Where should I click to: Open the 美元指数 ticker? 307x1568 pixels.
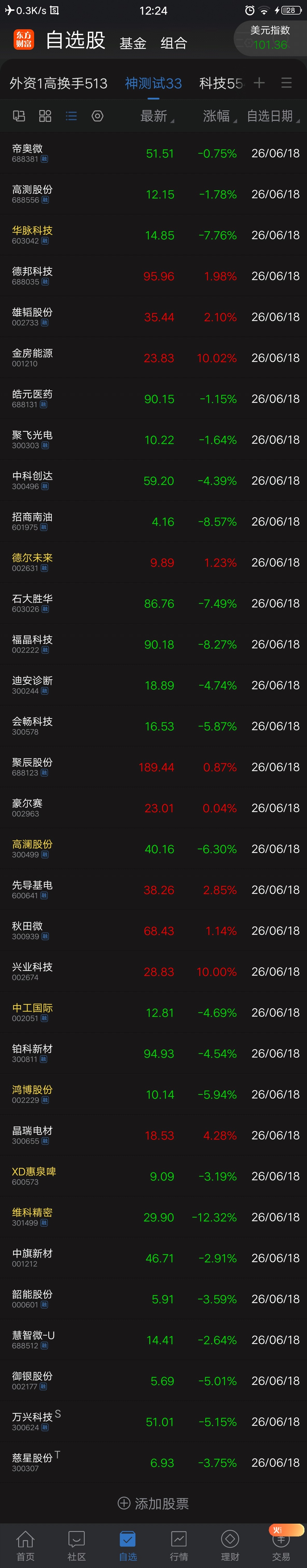coord(270,38)
